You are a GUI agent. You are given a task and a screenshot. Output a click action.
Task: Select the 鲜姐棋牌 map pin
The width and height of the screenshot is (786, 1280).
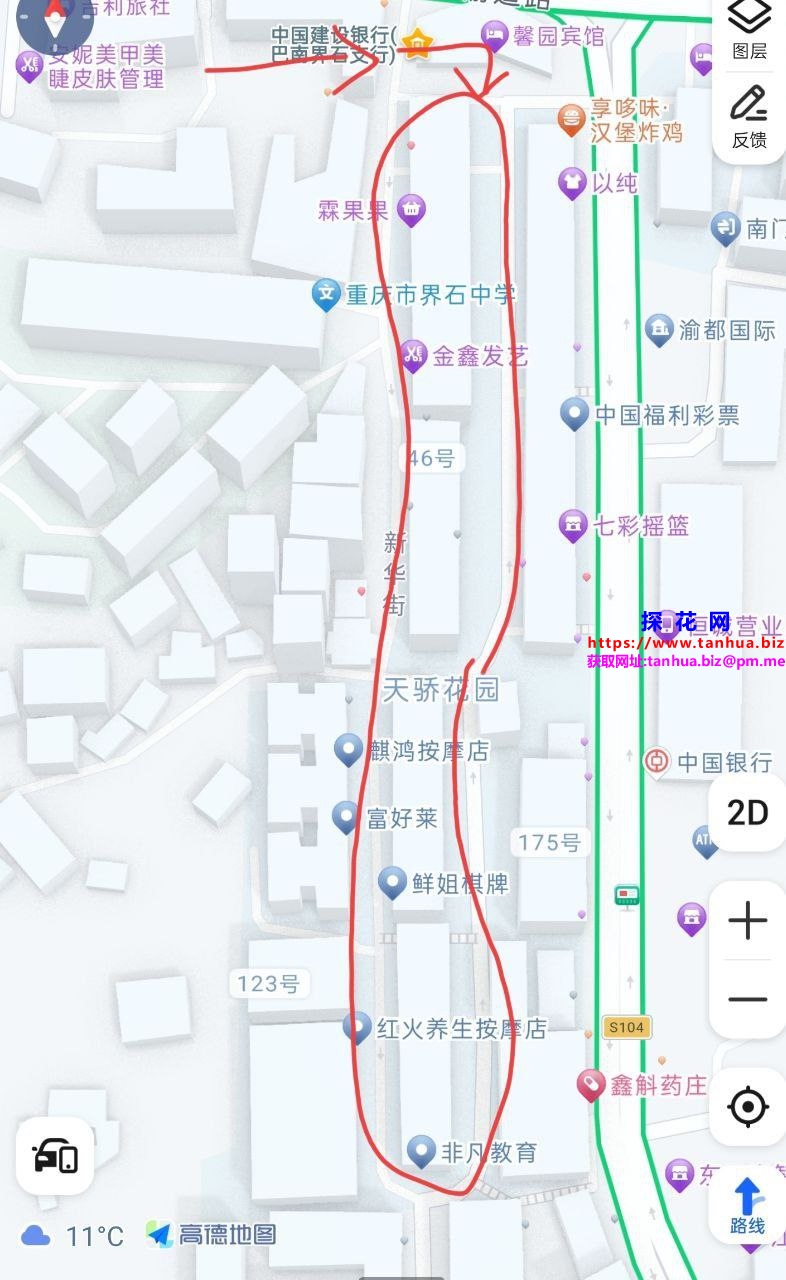[392, 882]
